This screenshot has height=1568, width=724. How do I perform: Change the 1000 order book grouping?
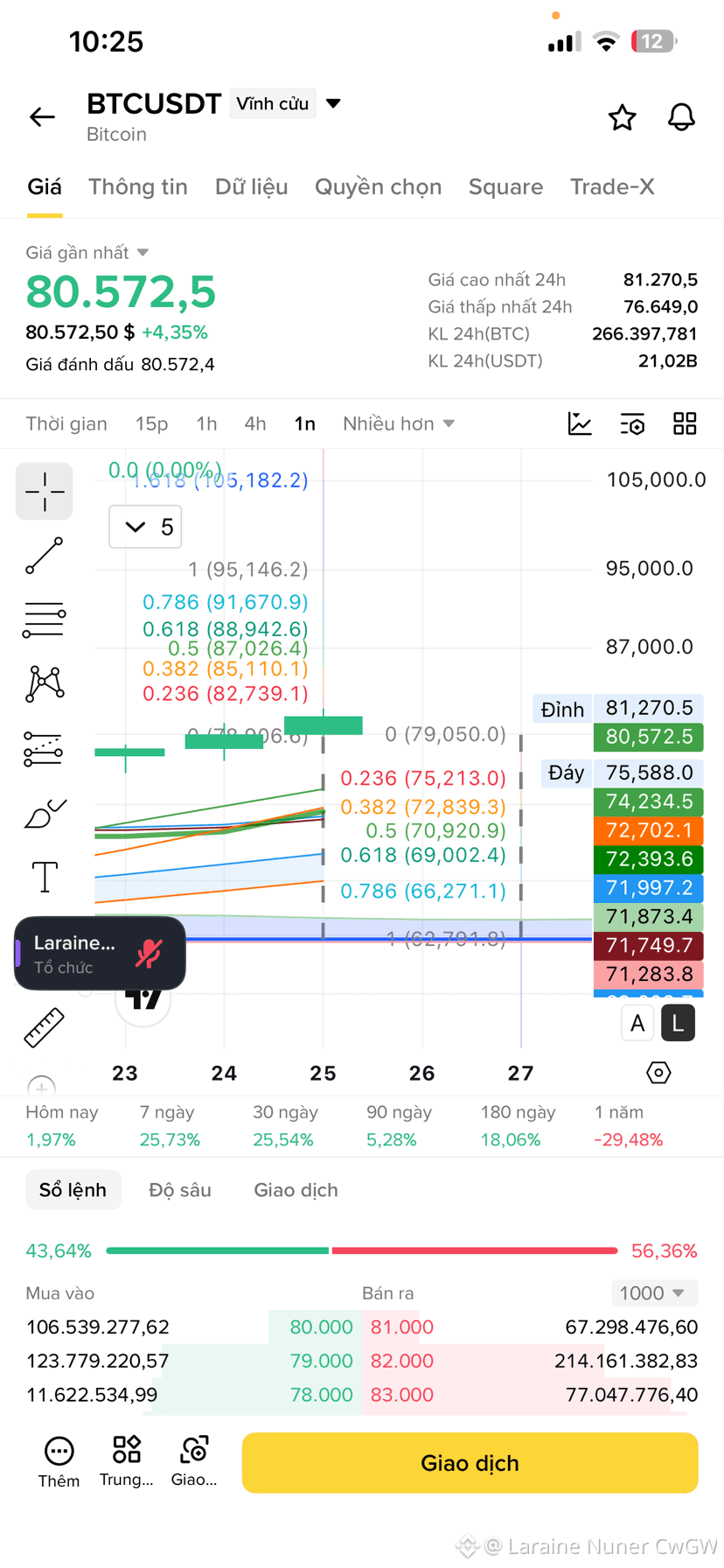pos(653,1293)
